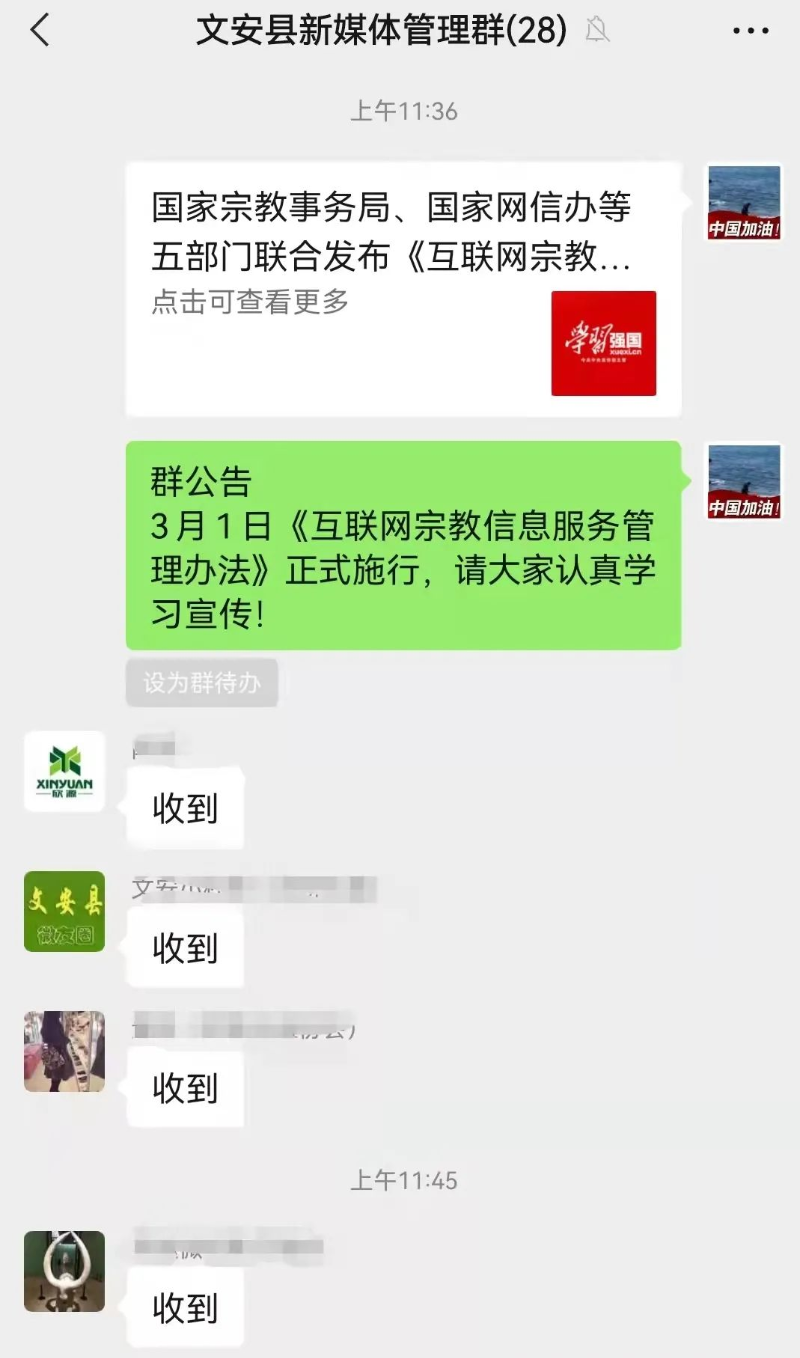Open the 群公告 announcement message
Screen dimensions: 800x1358
click(x=403, y=546)
